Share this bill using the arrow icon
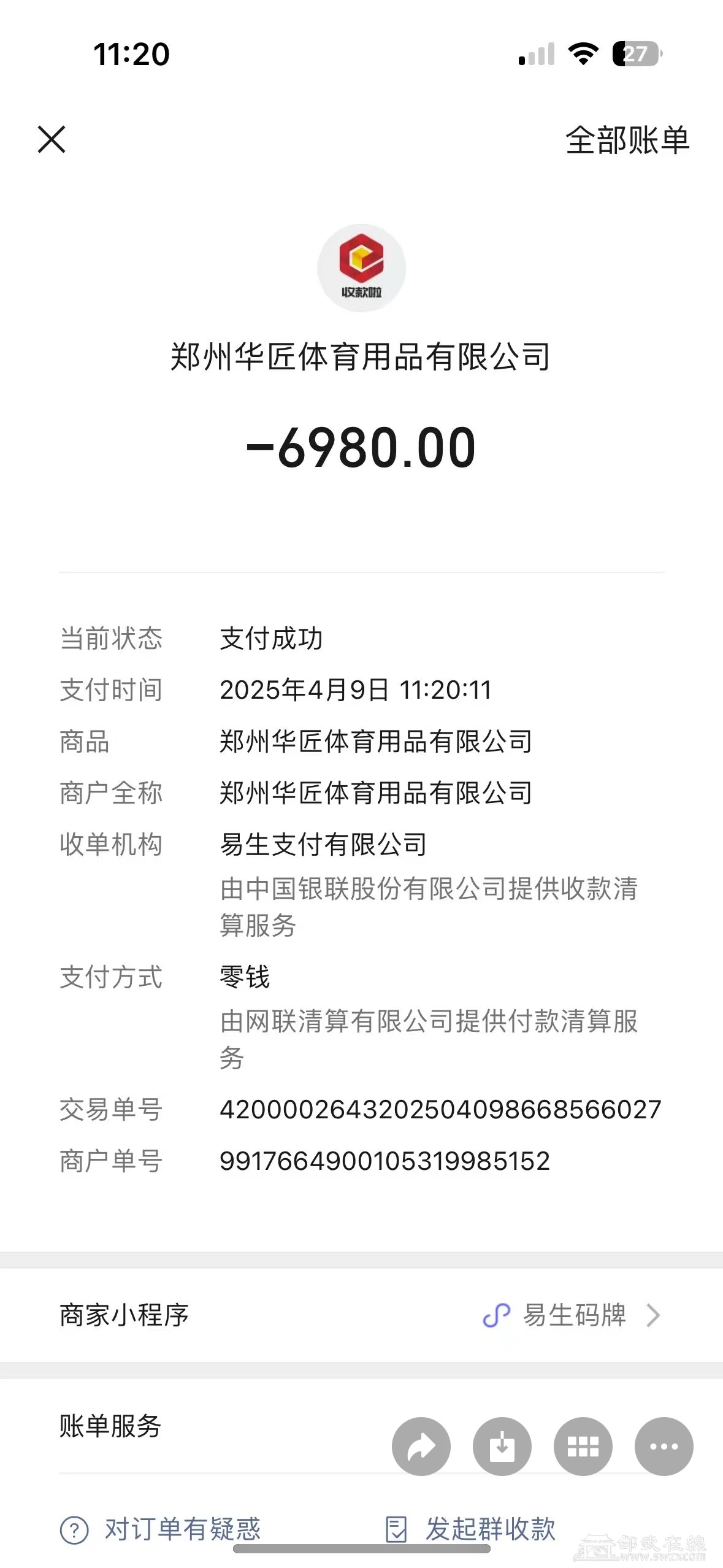 (x=421, y=1446)
